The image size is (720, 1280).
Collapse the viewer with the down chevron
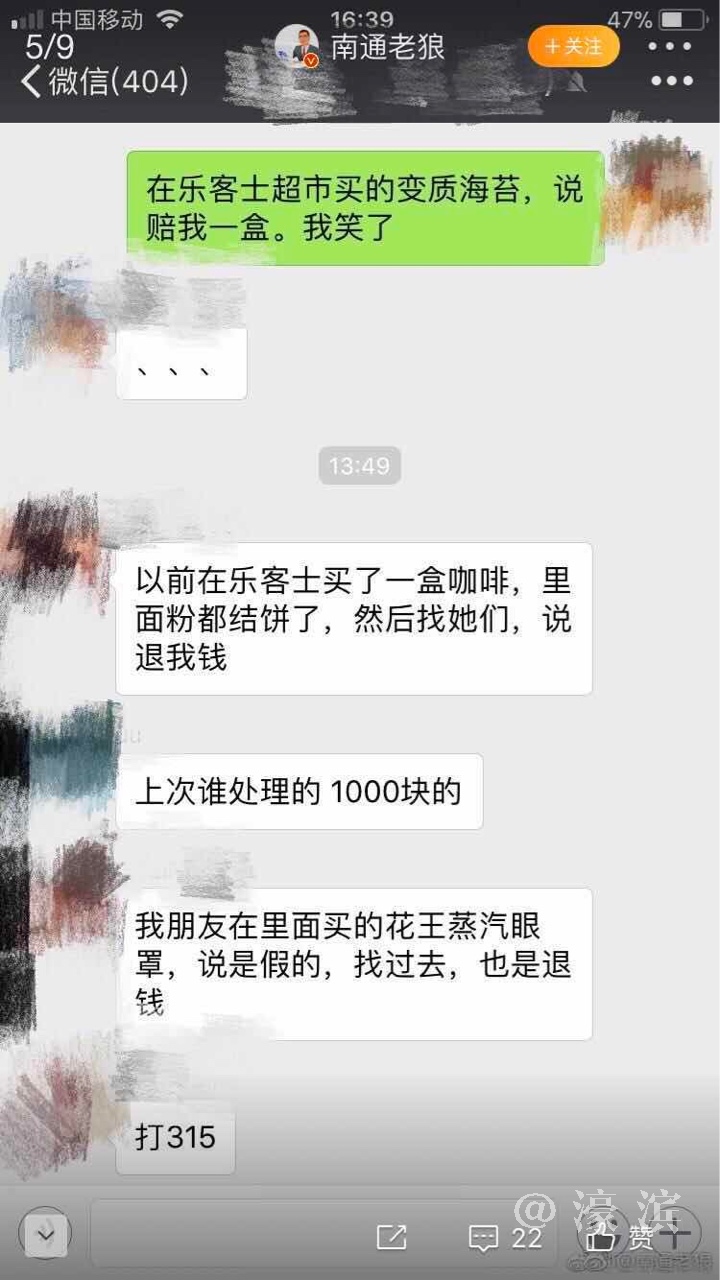point(45,1234)
